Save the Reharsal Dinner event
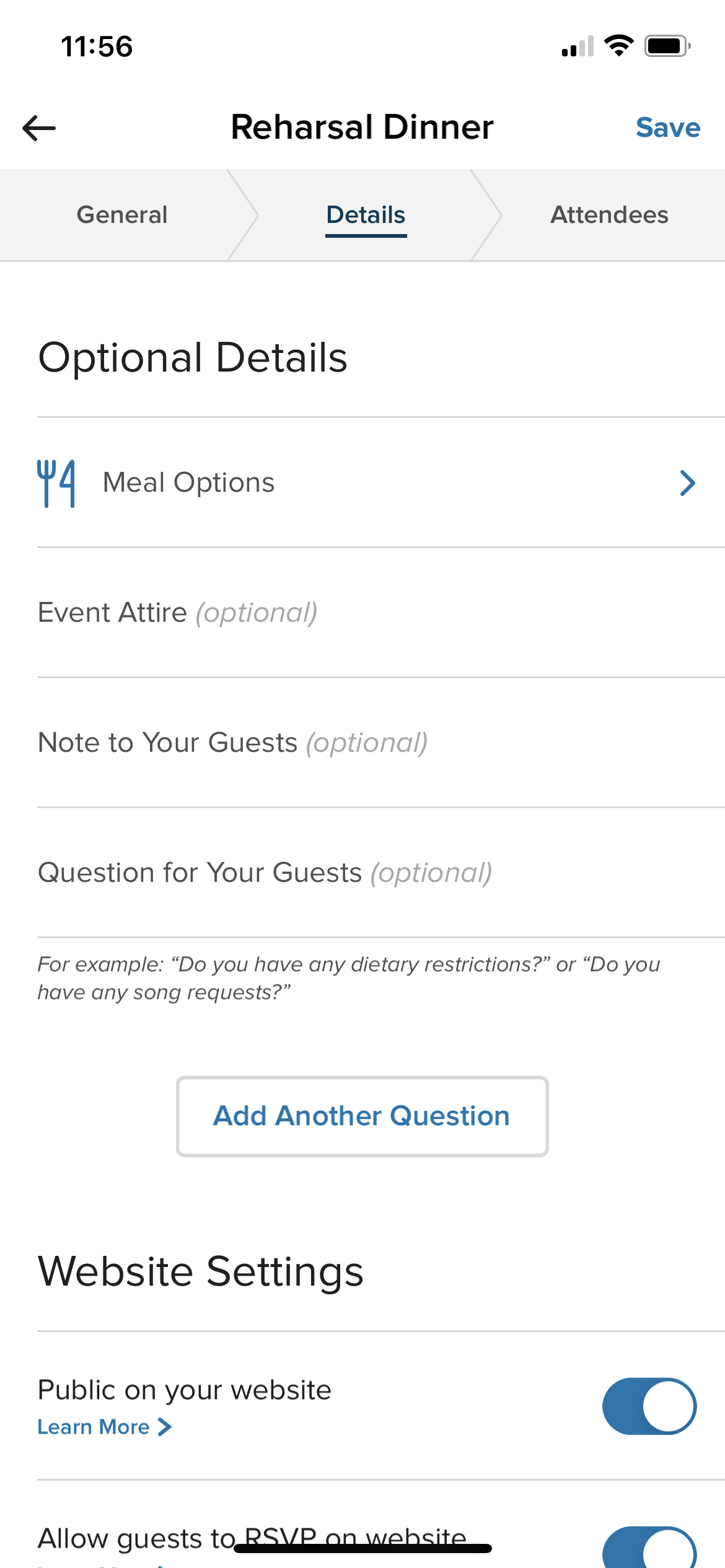 (667, 128)
